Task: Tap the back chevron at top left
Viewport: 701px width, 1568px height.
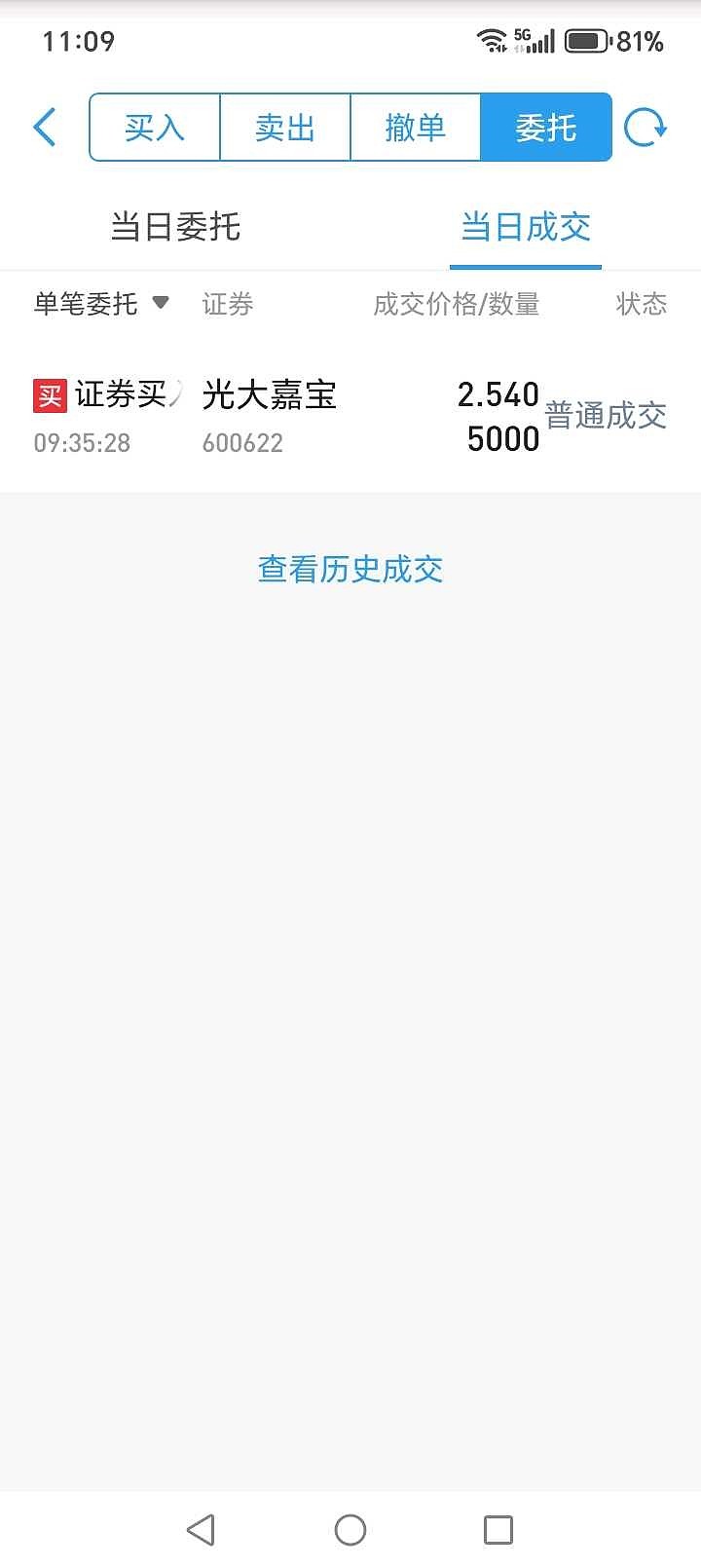Action: tap(44, 127)
